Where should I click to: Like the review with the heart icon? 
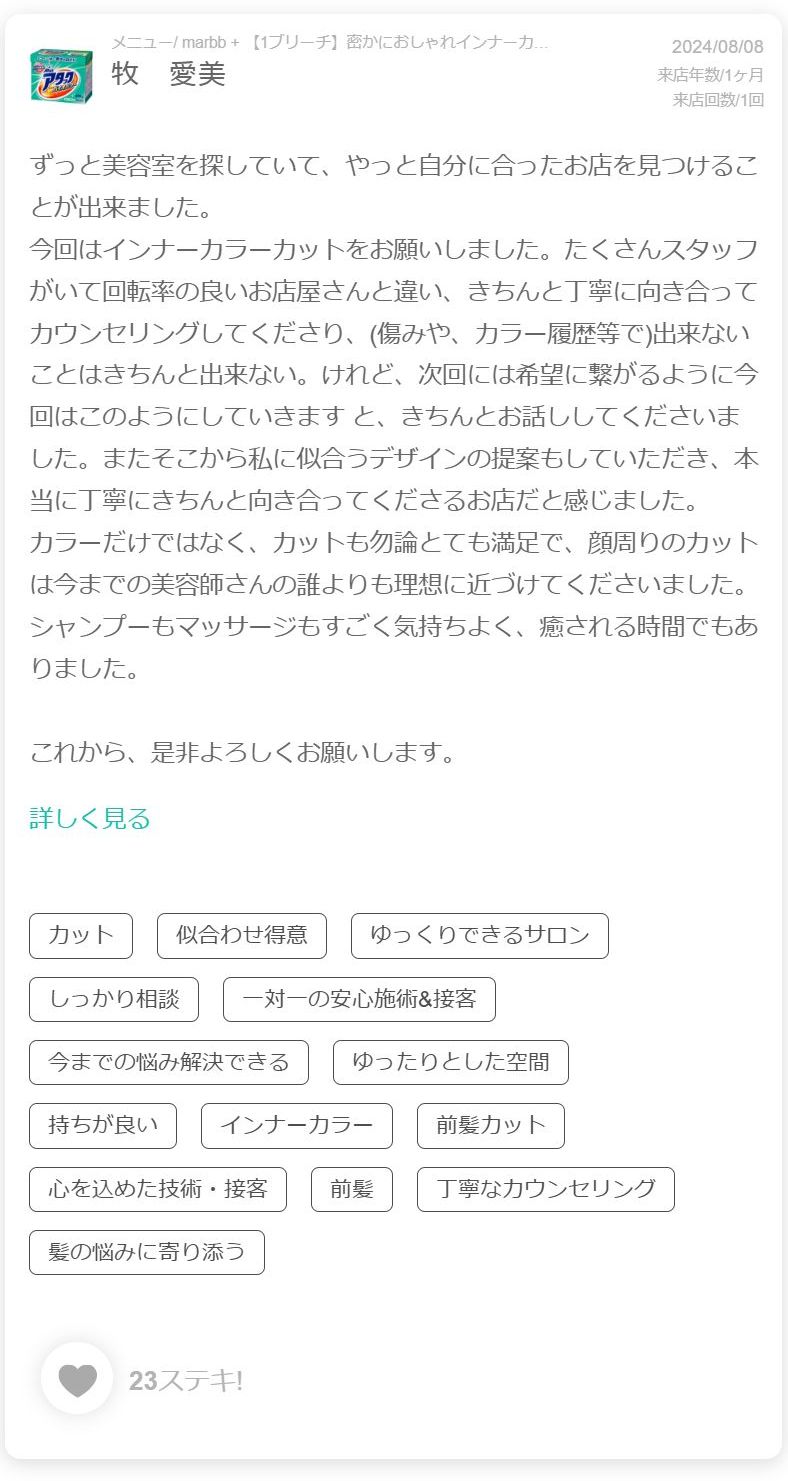tap(77, 1380)
